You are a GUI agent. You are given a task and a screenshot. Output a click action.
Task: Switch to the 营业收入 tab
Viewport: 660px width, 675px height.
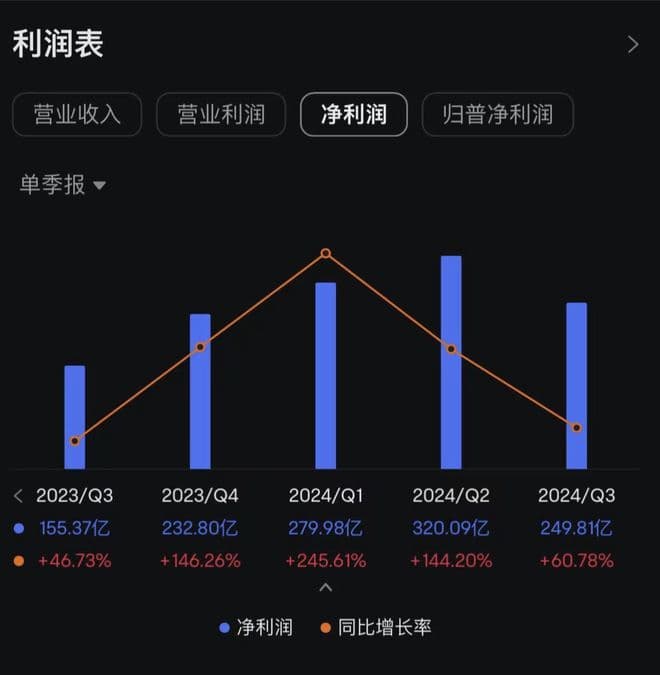pos(77,114)
